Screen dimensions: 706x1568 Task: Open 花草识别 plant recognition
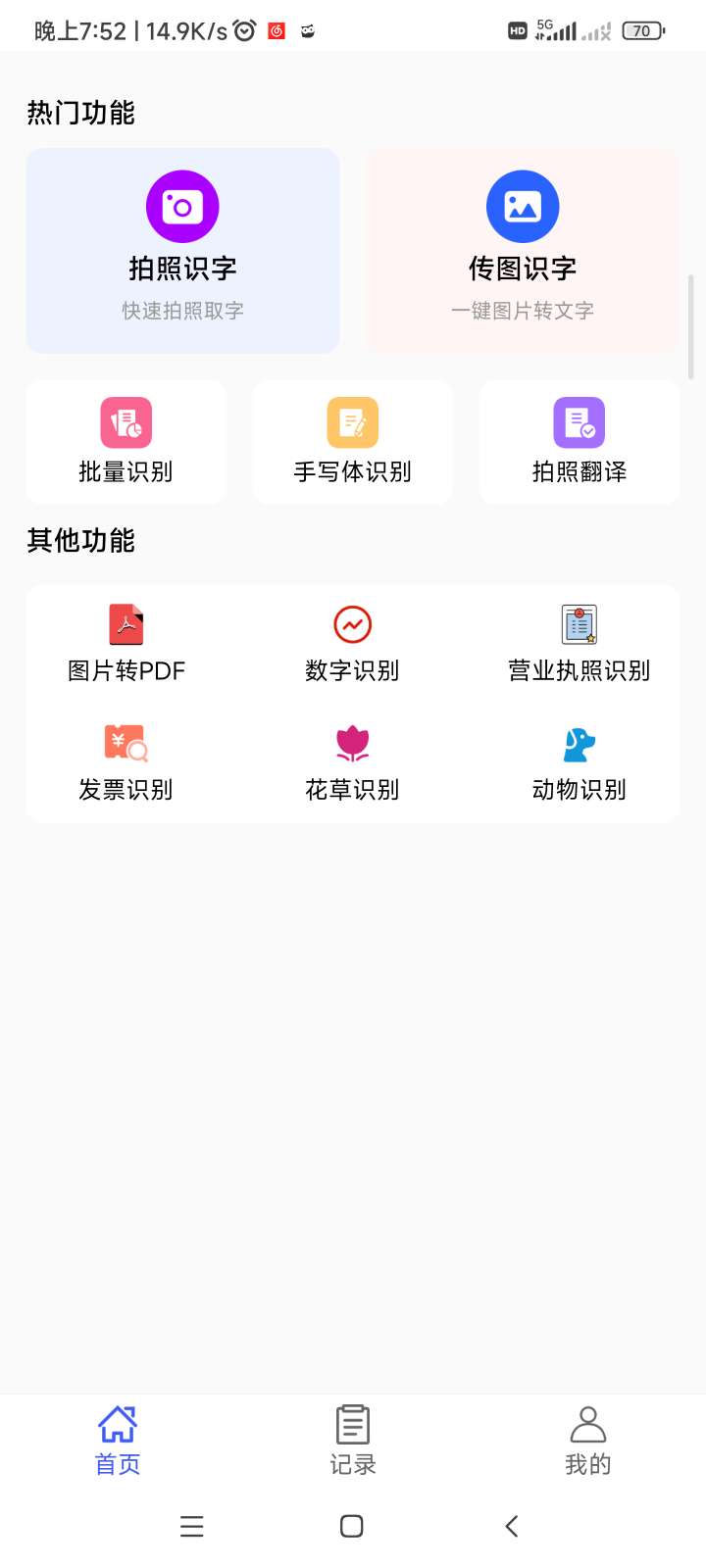[x=353, y=763]
